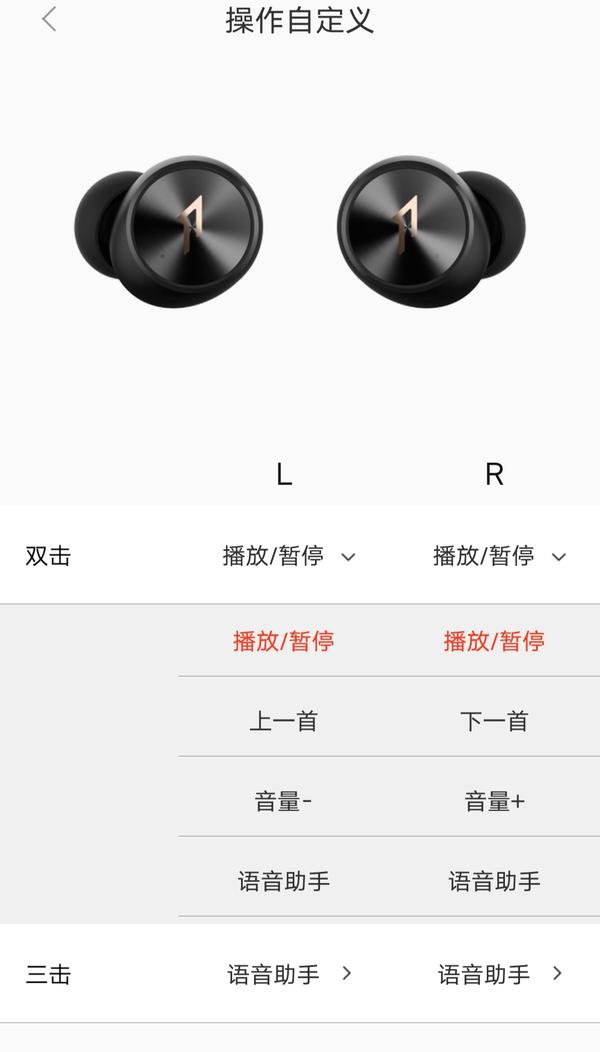
Task: Set right double-tap to 音量+
Action: tap(495, 801)
